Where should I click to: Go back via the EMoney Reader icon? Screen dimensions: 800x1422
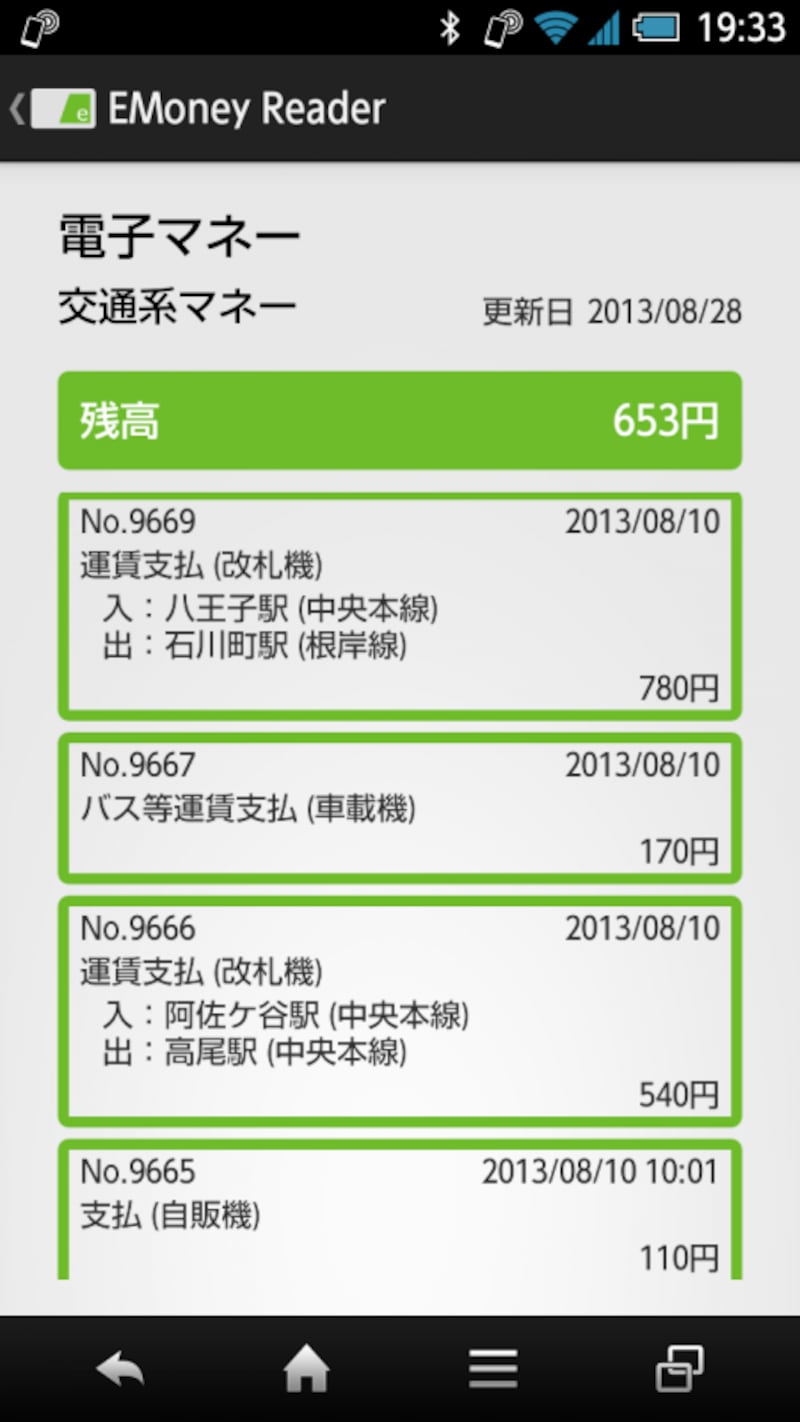(54, 109)
